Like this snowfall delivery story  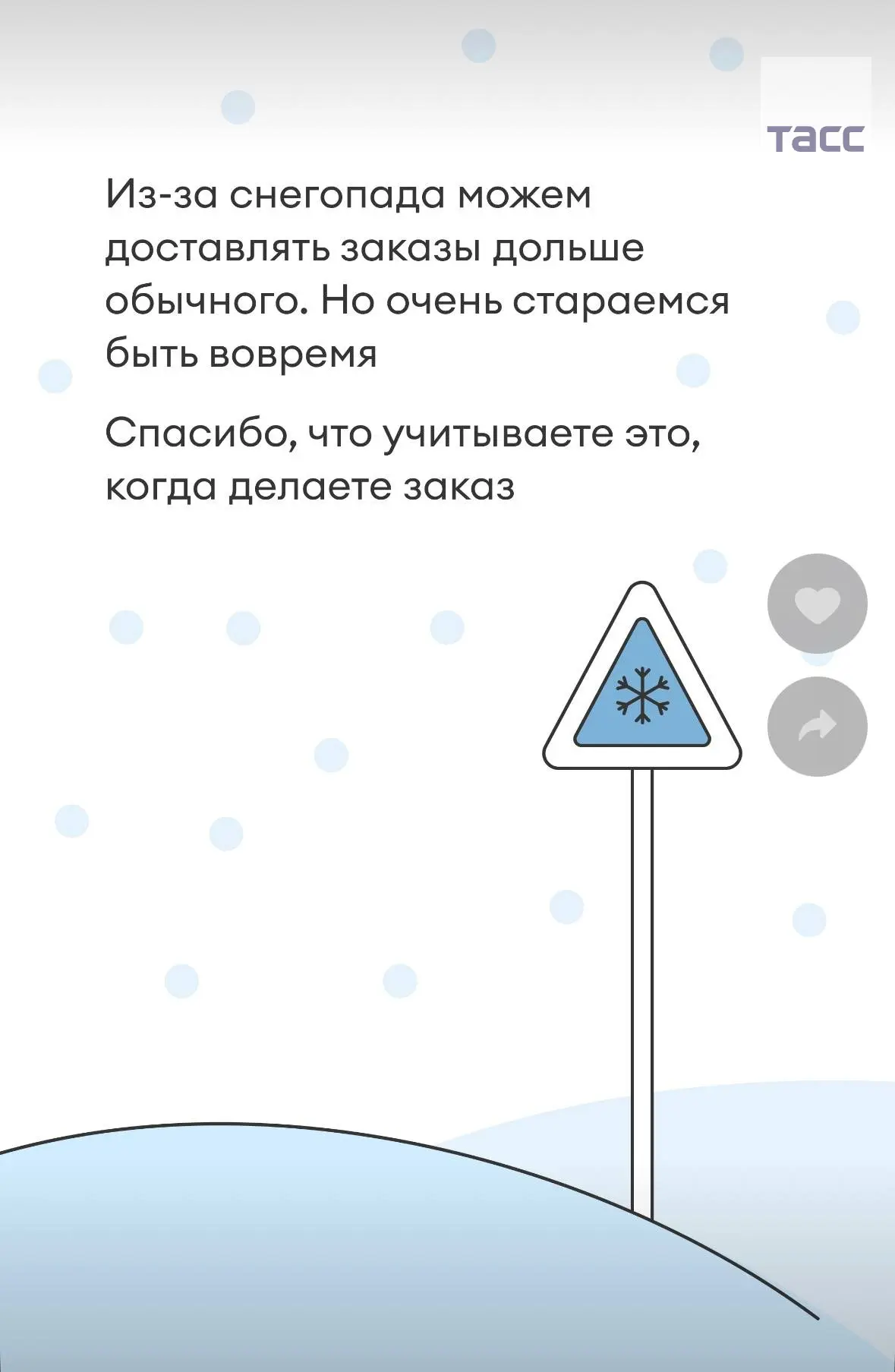pos(817,604)
